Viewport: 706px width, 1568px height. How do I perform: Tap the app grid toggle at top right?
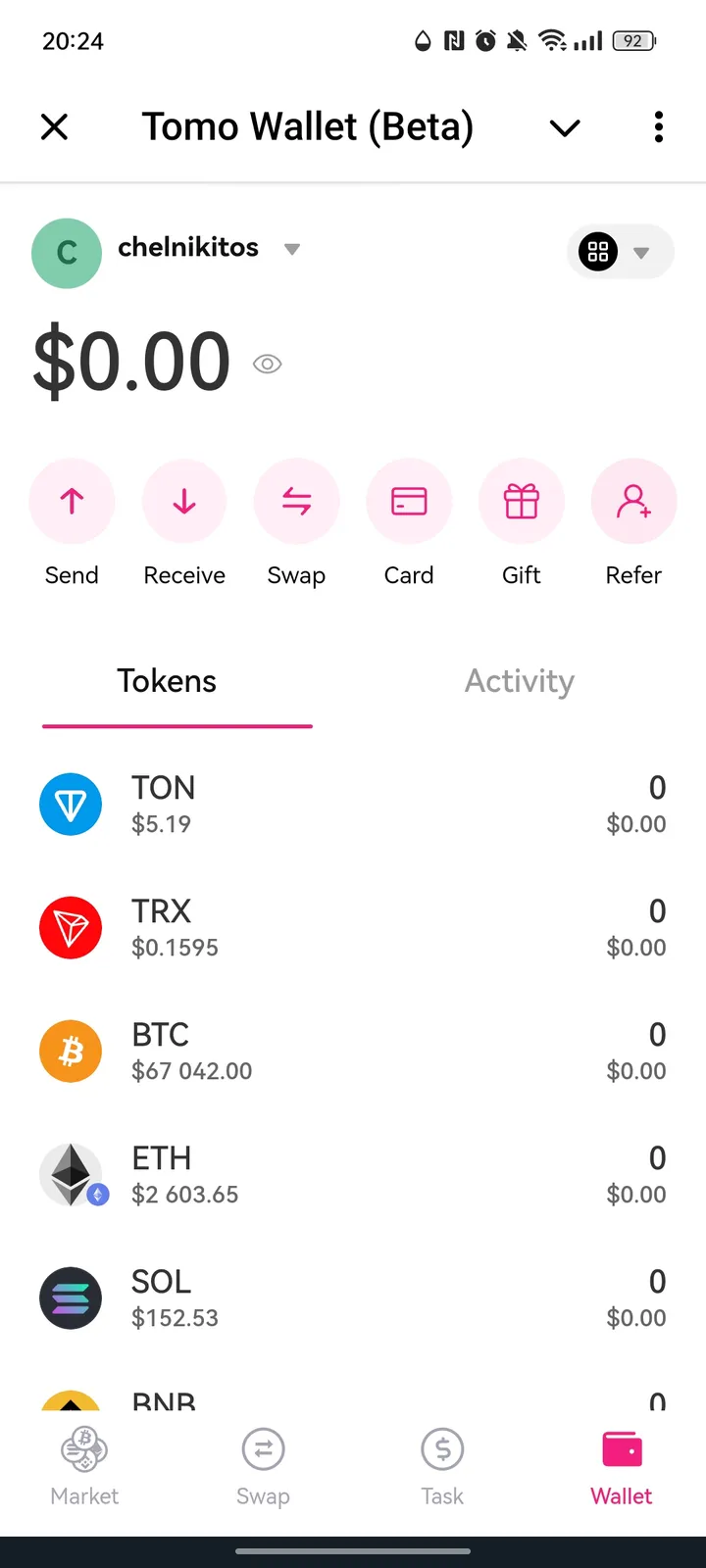(598, 251)
